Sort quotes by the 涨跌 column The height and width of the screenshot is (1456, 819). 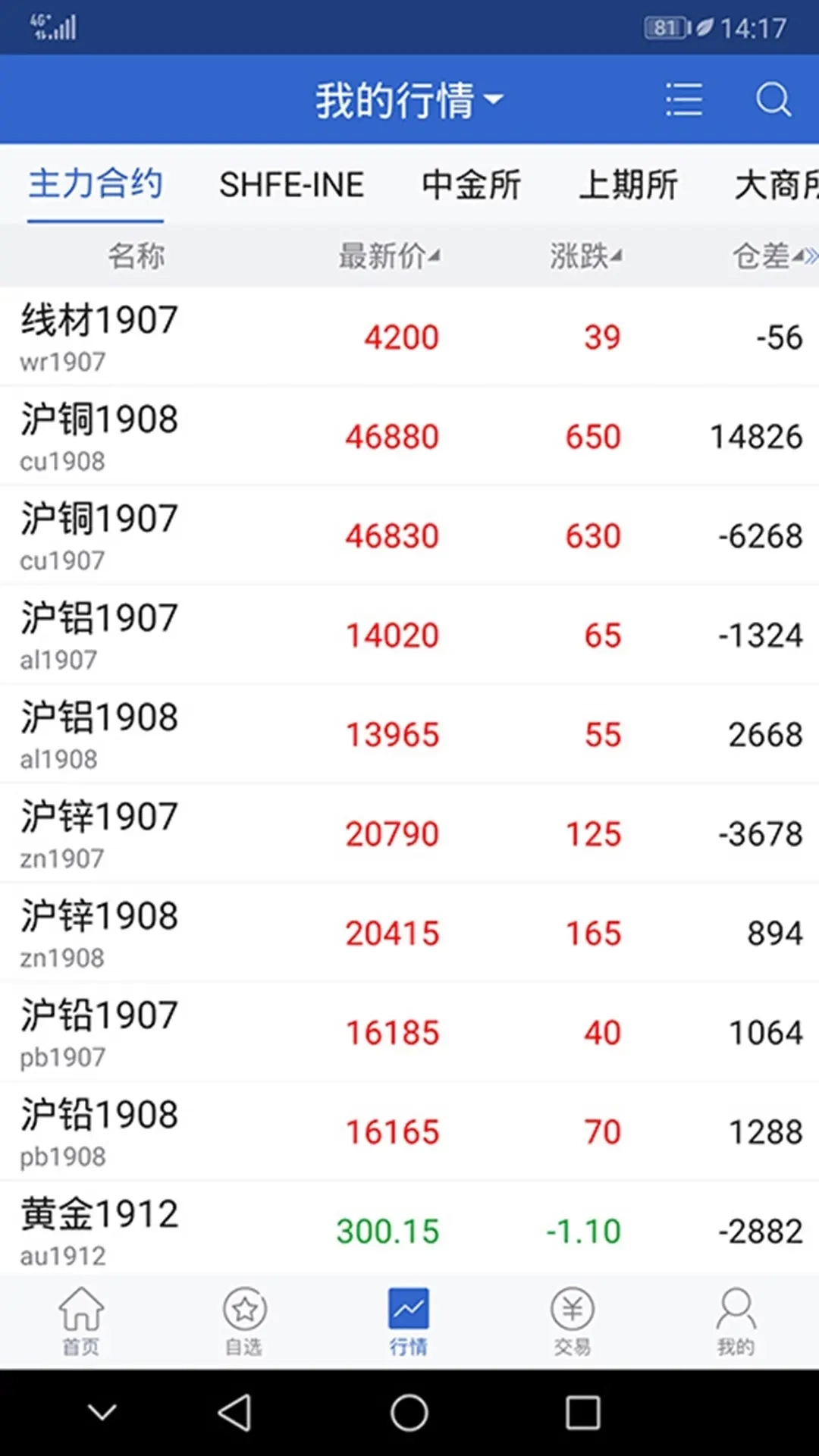tap(585, 256)
